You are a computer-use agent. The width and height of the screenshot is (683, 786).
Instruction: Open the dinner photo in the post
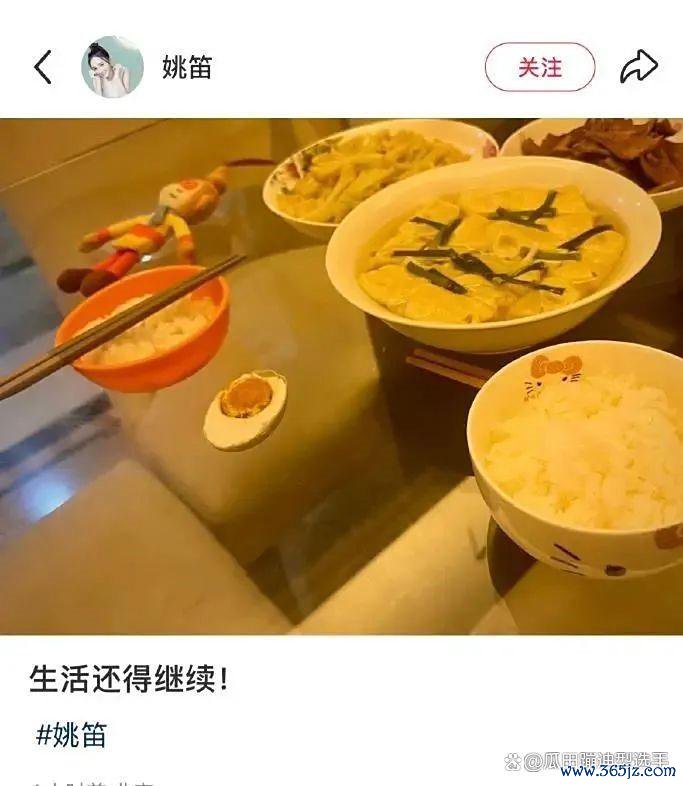[x=341, y=376]
